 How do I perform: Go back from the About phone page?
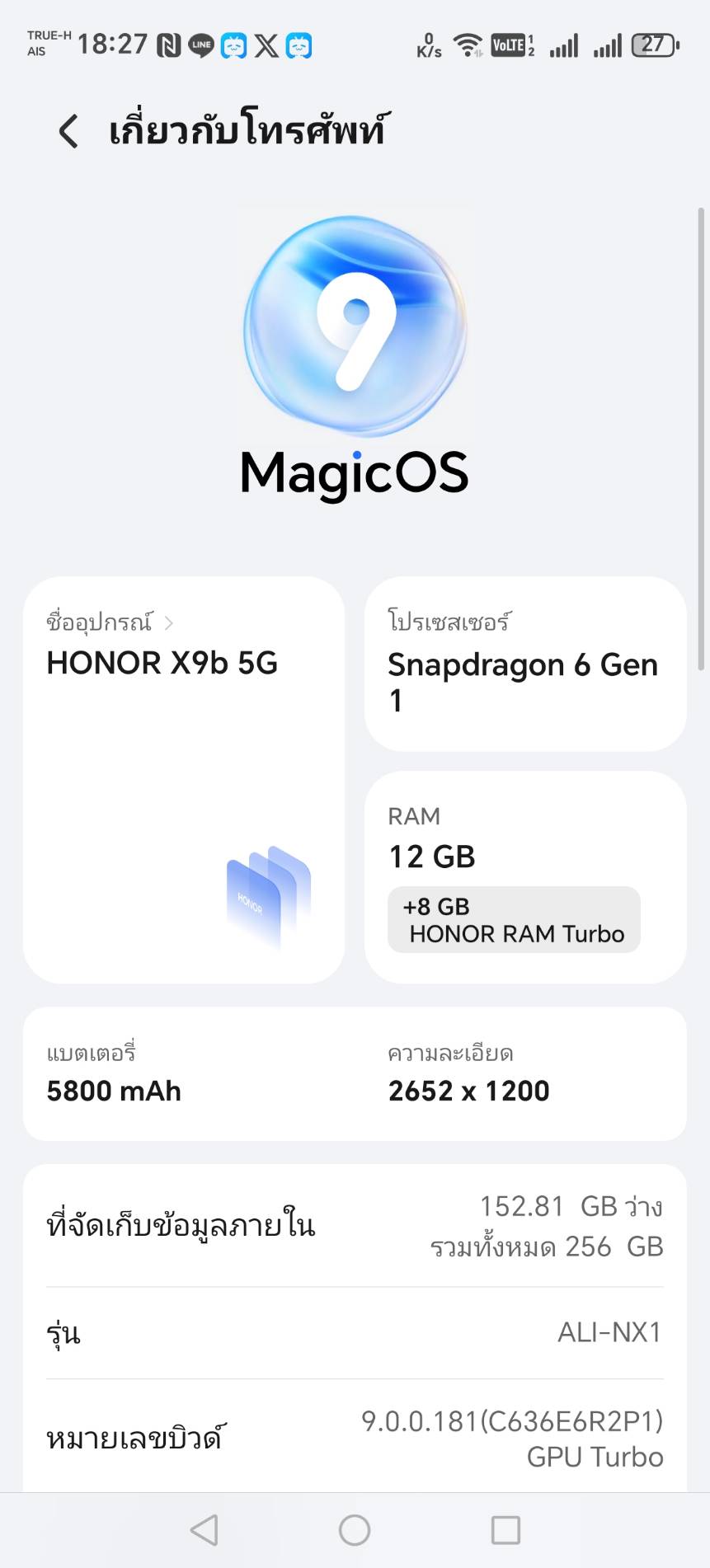68,131
